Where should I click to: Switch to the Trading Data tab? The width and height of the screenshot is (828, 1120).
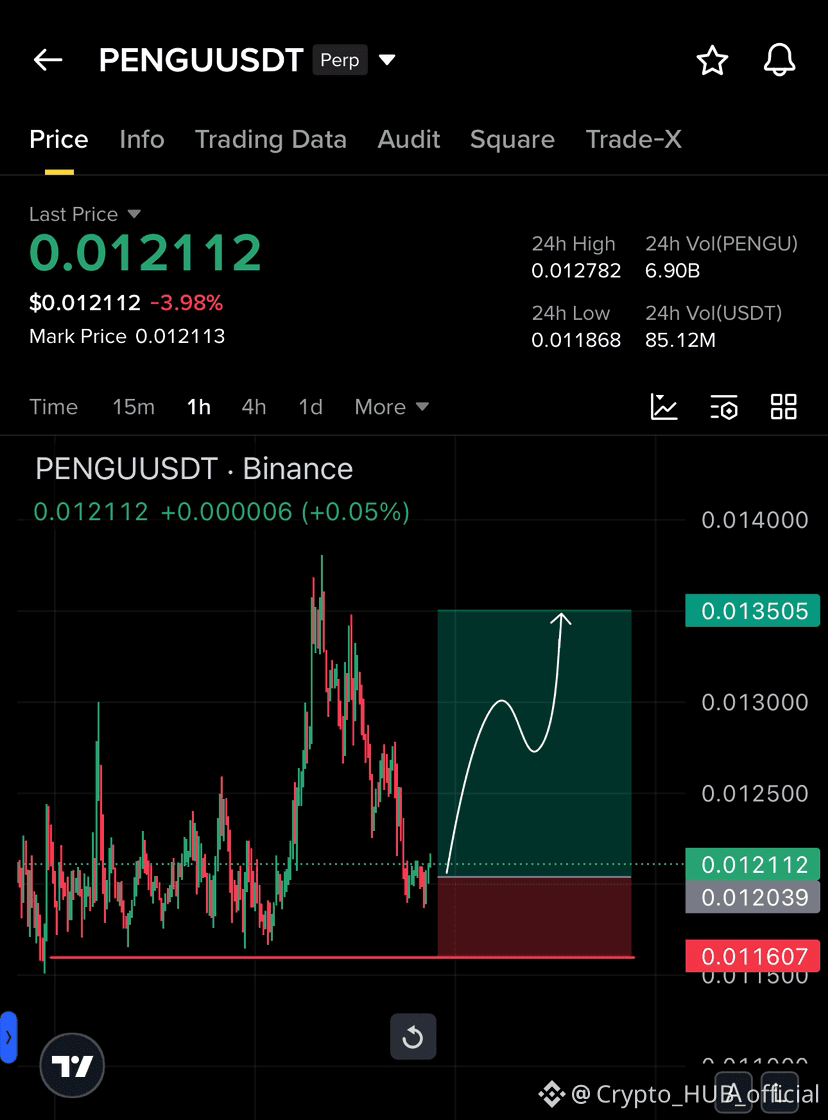(270, 140)
